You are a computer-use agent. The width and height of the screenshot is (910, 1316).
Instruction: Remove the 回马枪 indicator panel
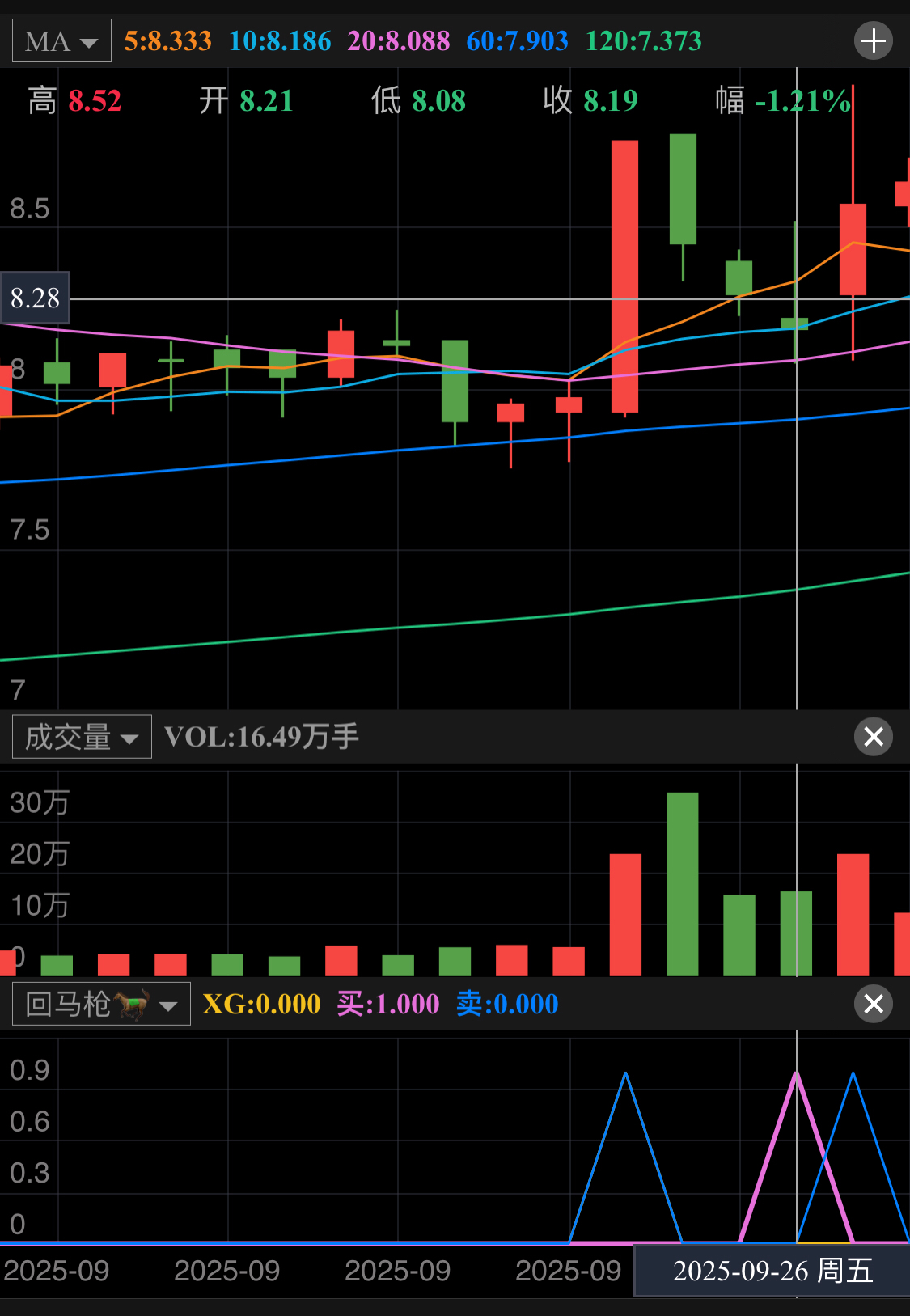(874, 1005)
